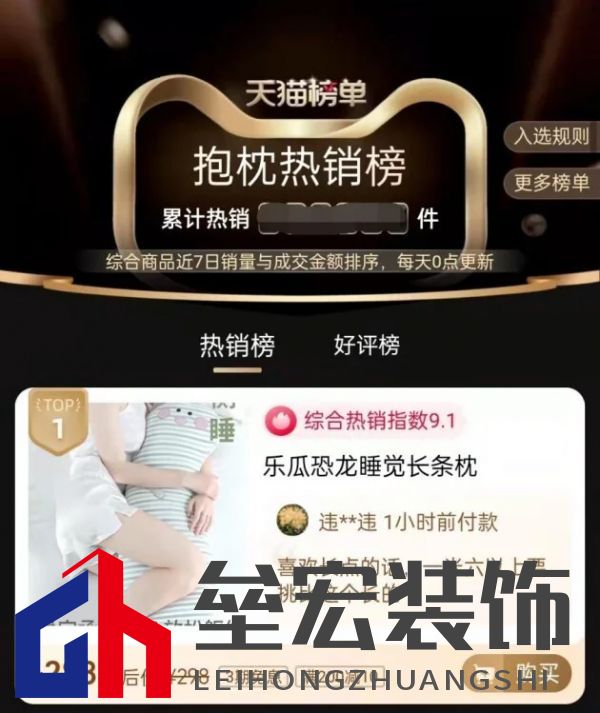The width and height of the screenshot is (600, 713).
Task: Open the 乐瓜恐龙睡觉长条枕 product card
Action: pos(369,467)
